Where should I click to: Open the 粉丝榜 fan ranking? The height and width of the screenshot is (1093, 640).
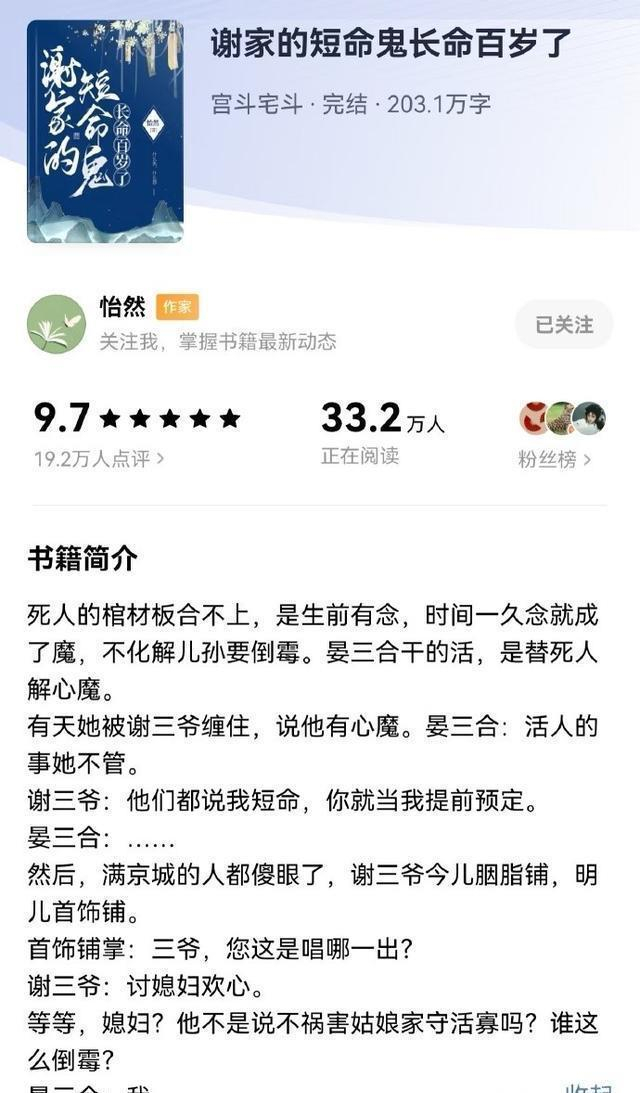pos(554,459)
